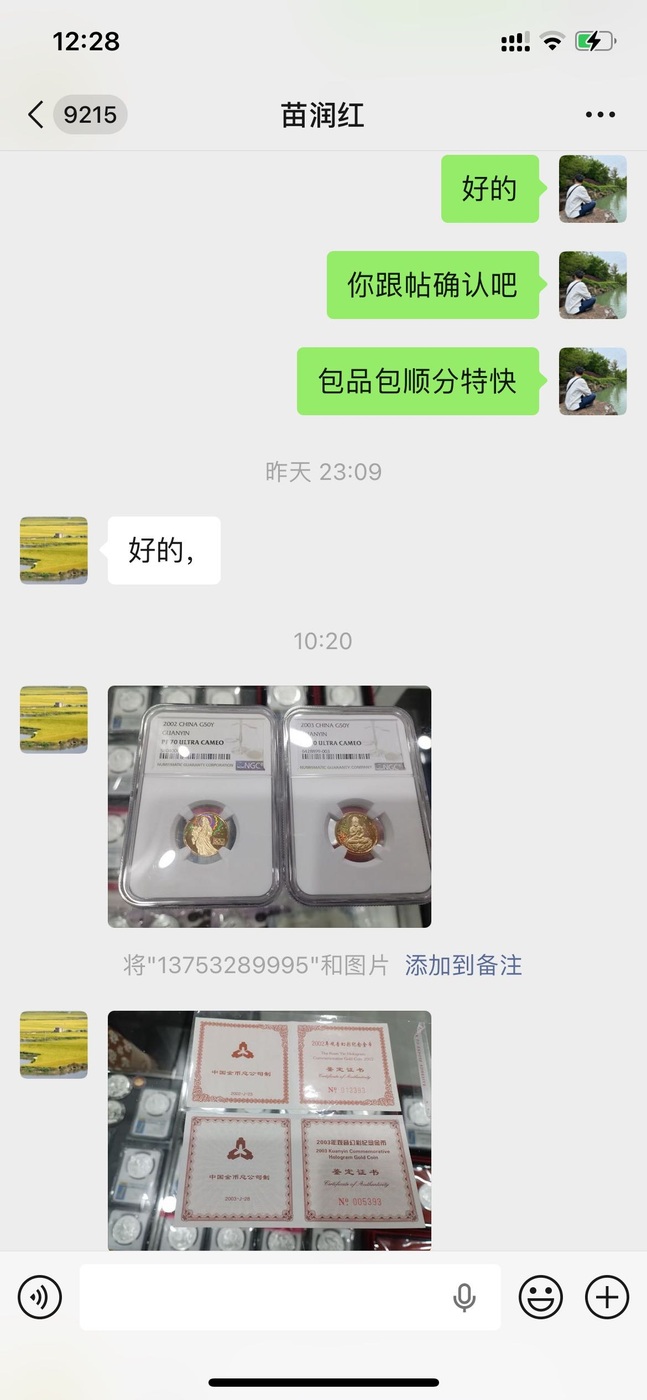Open my avatar beside 包品包顺分特快

(x=592, y=381)
